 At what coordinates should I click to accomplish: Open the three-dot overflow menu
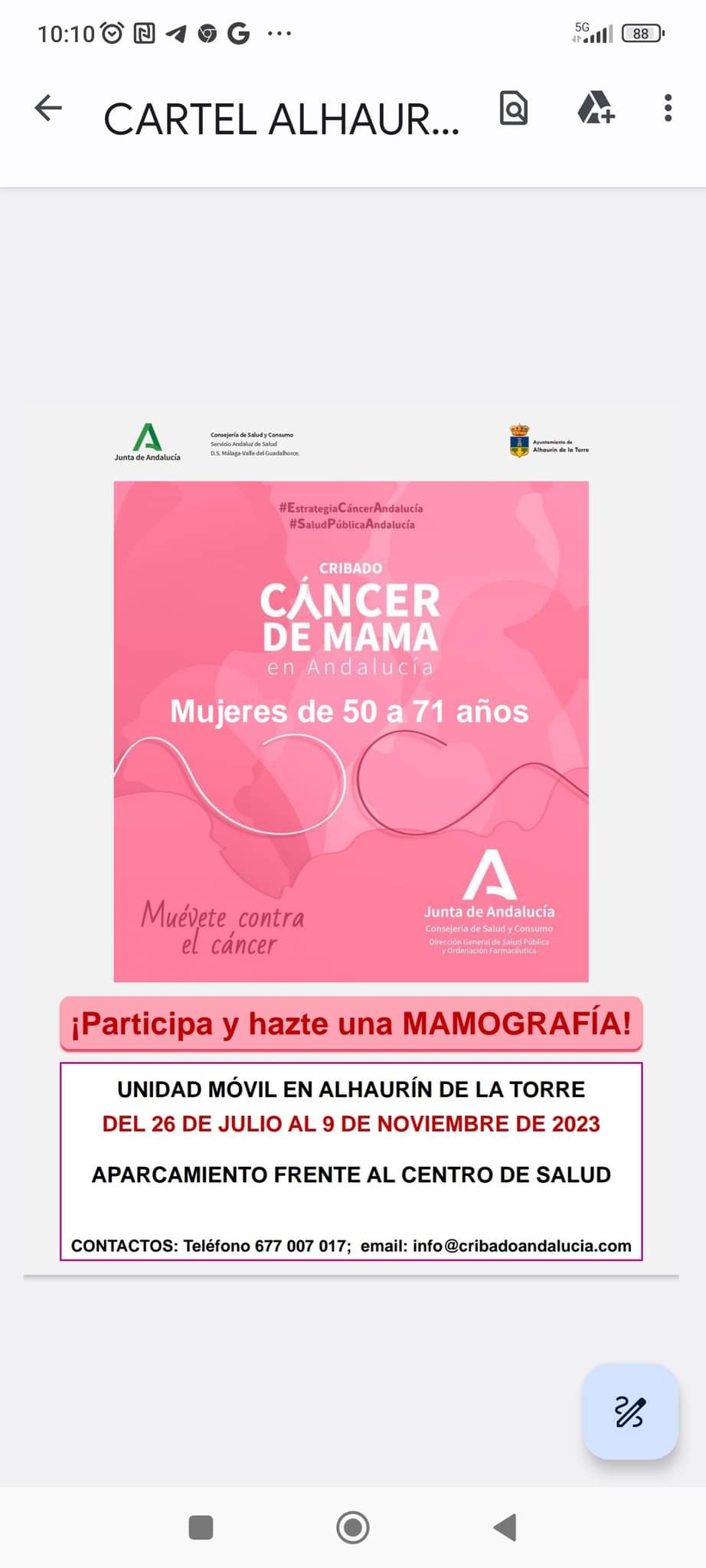(x=668, y=108)
